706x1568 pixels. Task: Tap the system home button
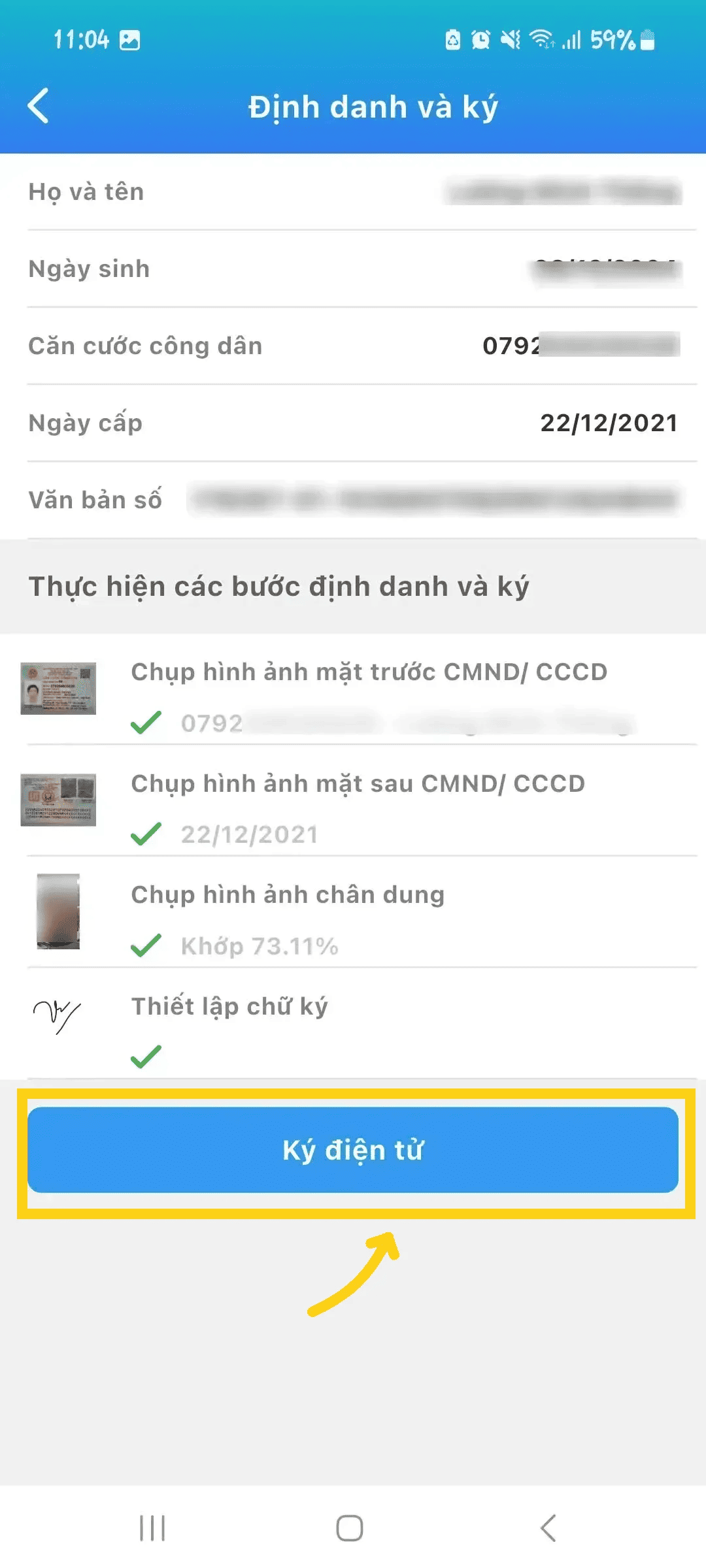pyautogui.click(x=350, y=1528)
